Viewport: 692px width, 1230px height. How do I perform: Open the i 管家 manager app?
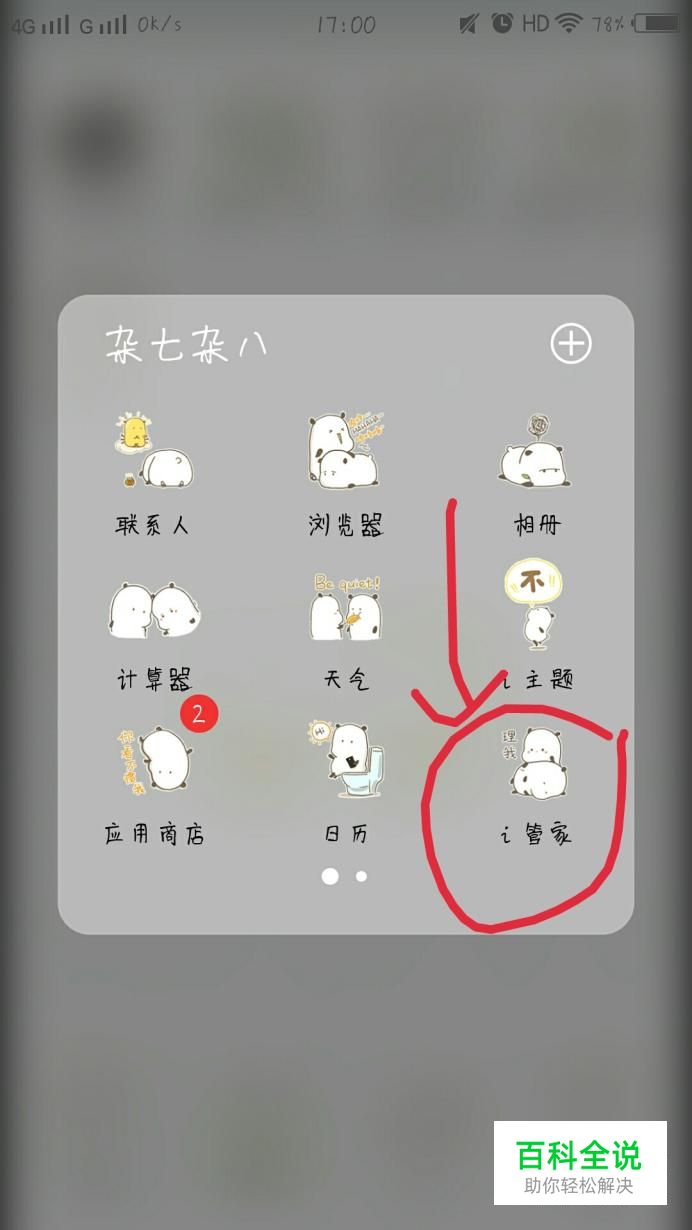(536, 765)
